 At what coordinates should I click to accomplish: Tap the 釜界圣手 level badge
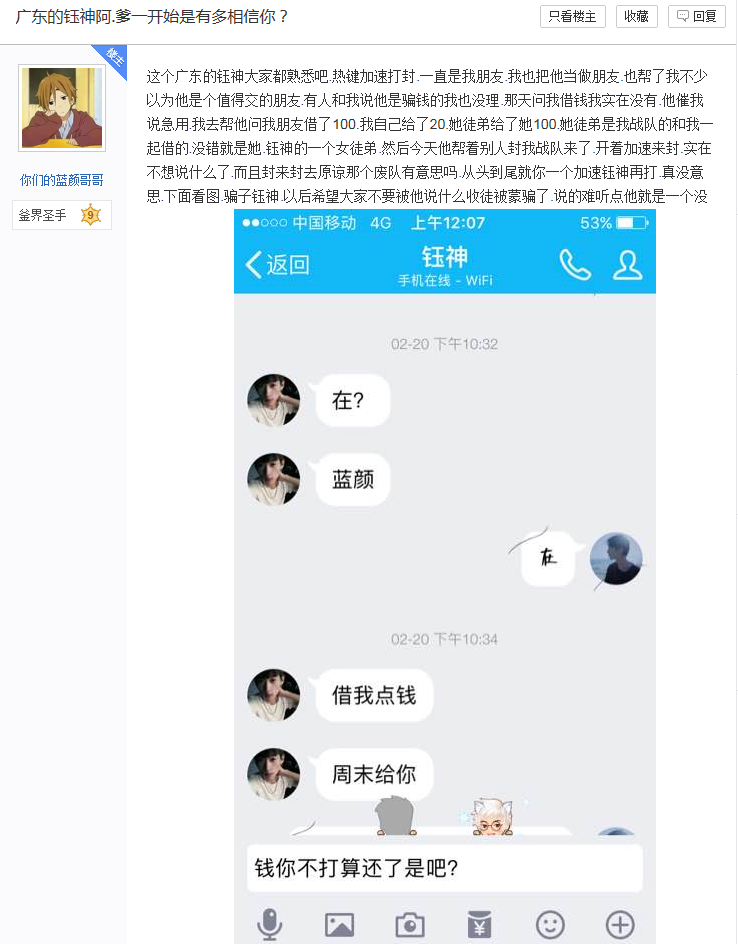click(x=62, y=215)
